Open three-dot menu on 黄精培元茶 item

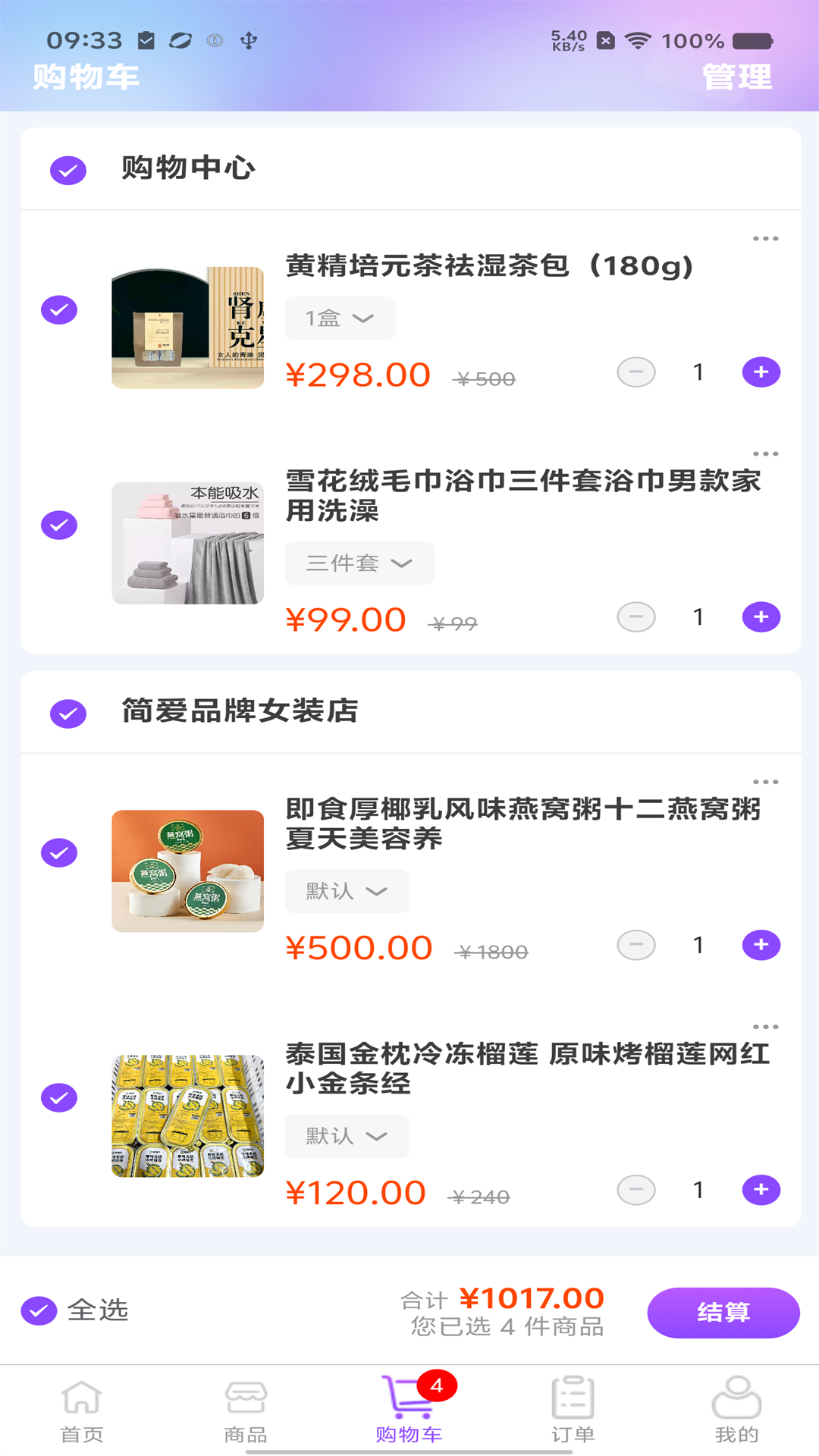767,238
